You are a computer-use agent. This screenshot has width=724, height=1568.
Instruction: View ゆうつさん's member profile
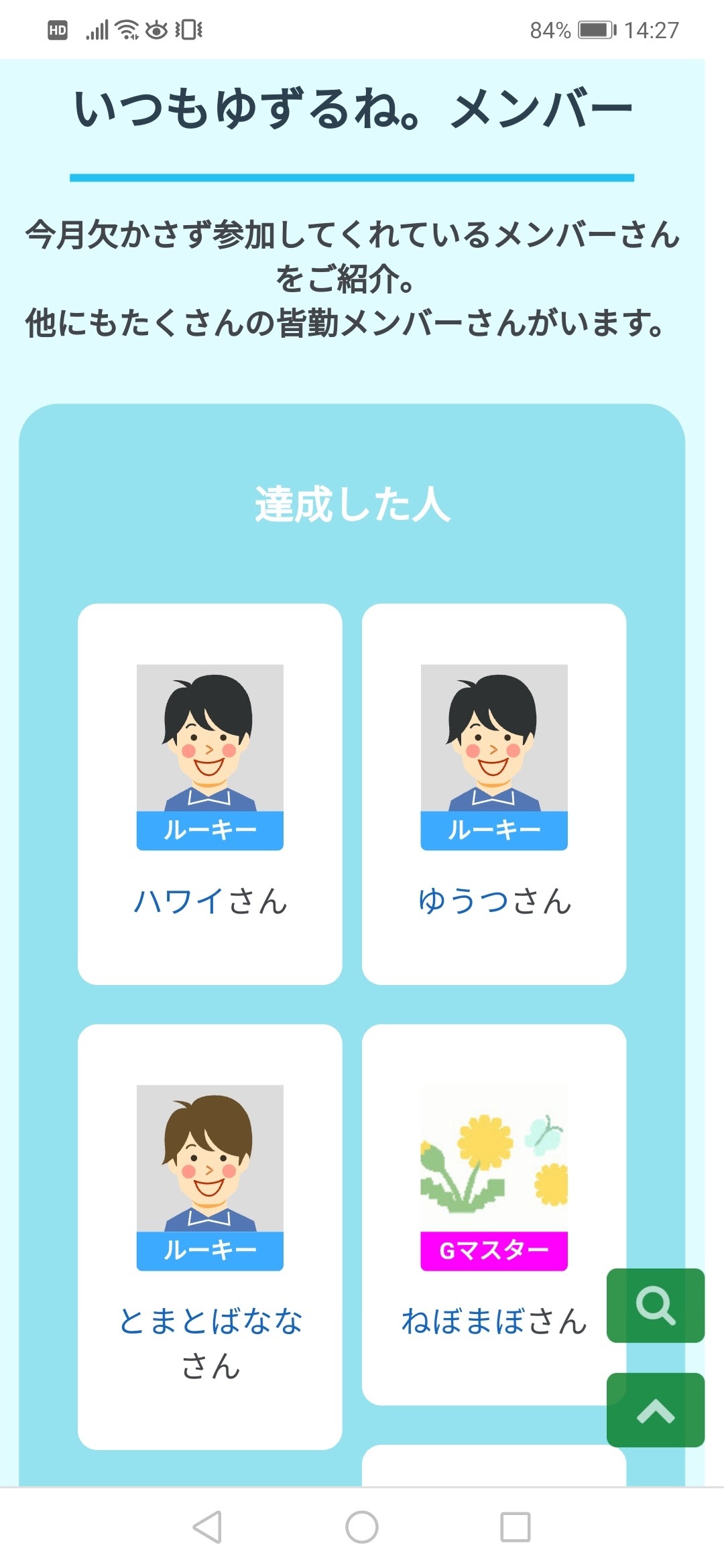[494, 793]
